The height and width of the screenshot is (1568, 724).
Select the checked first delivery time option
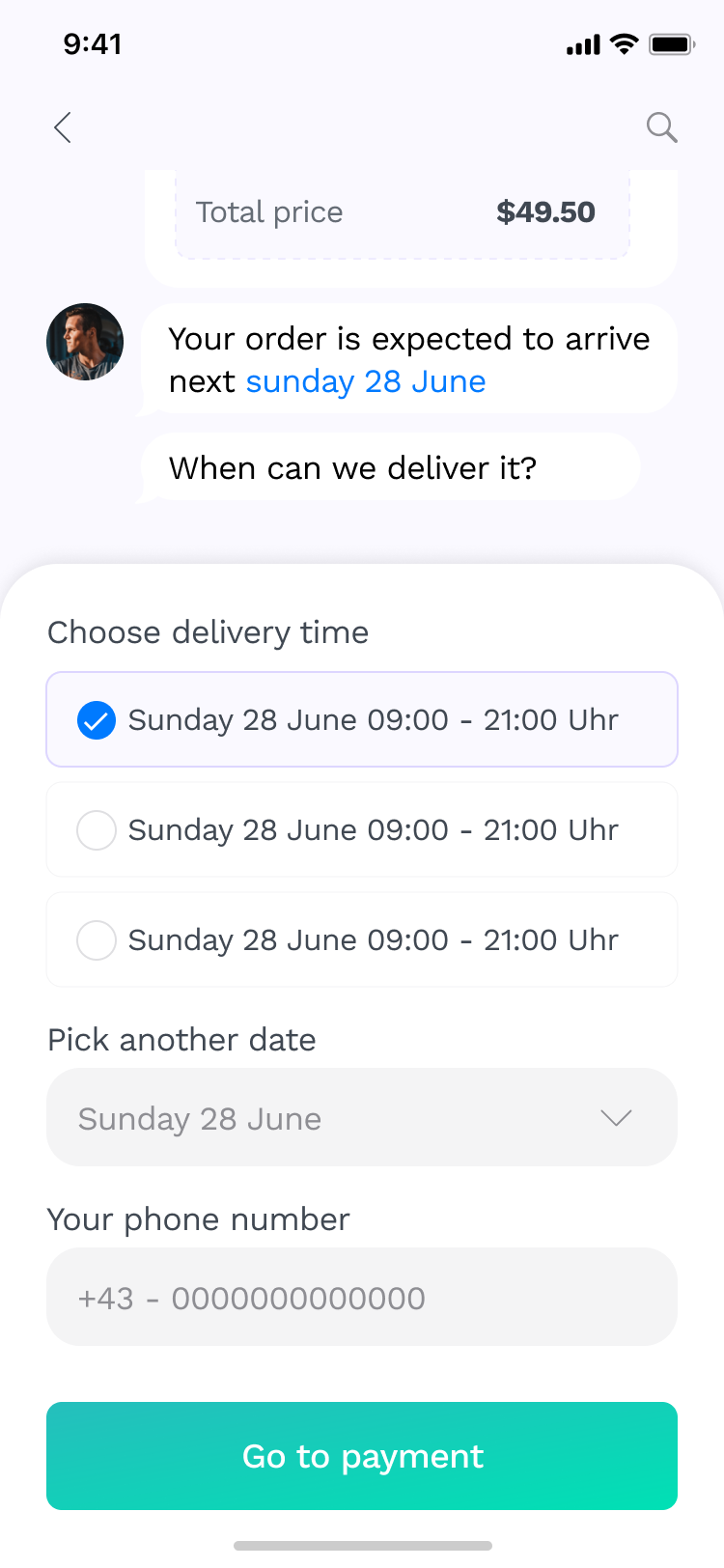[x=362, y=719]
